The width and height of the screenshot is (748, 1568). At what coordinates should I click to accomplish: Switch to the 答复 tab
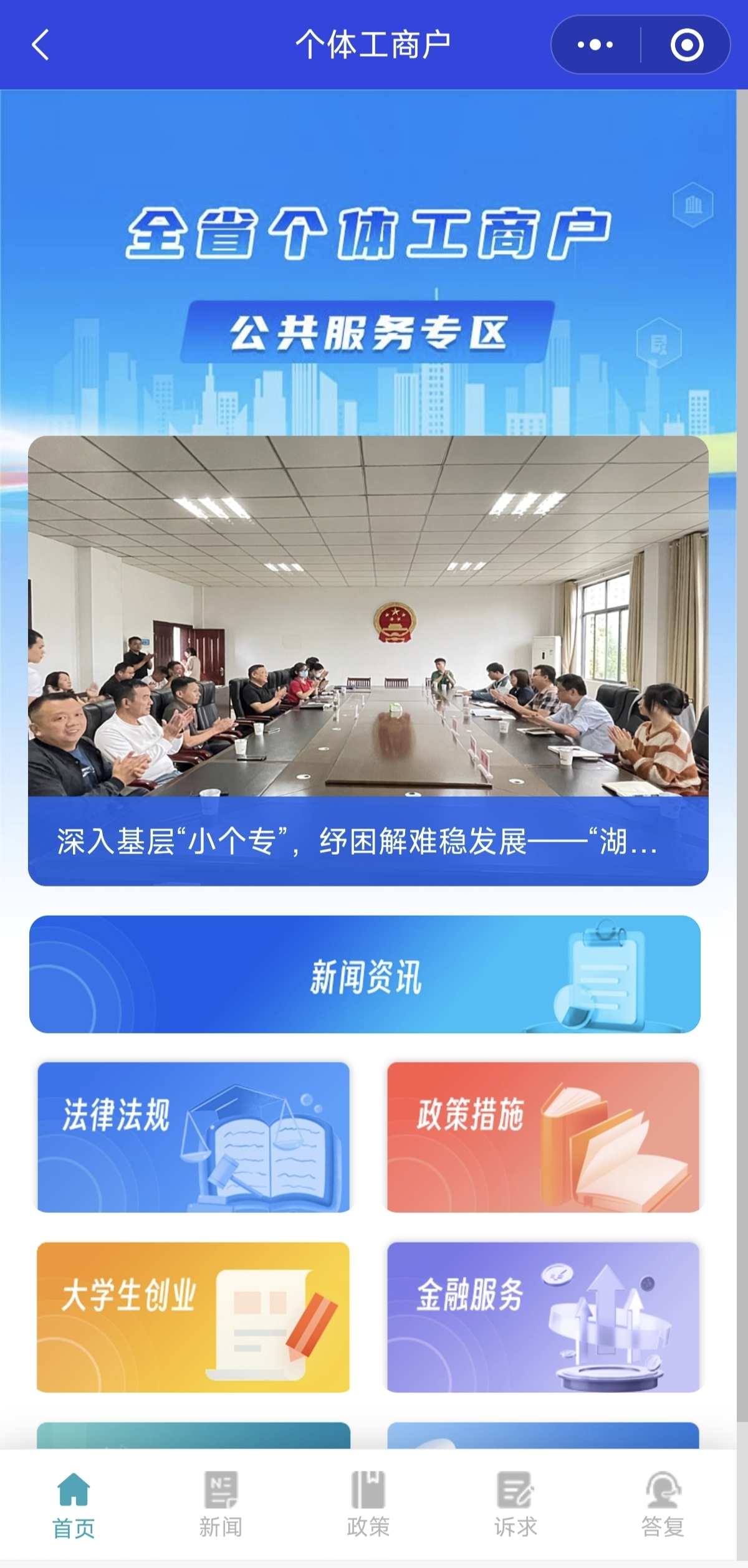663,1504
